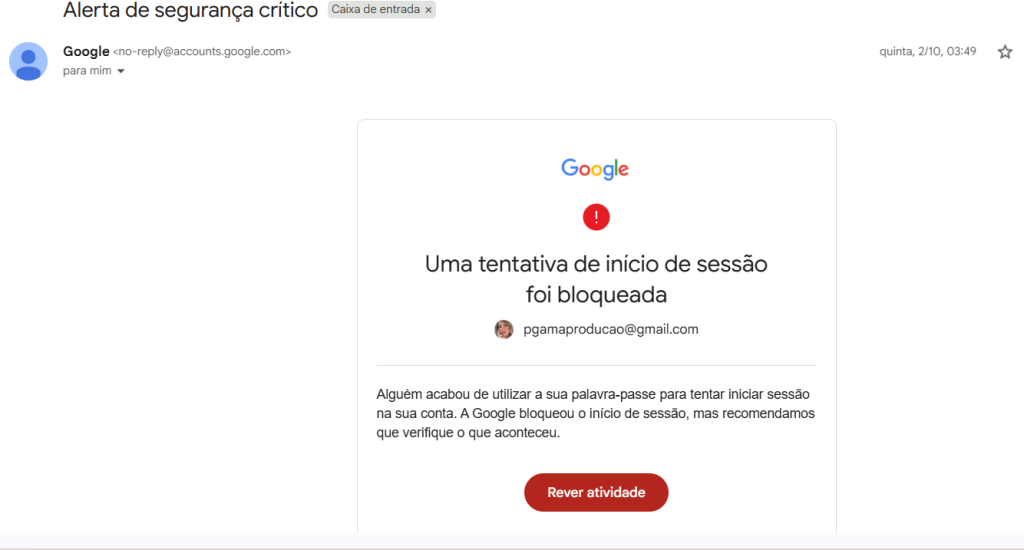Tap the "Rever atividade" button
The image size is (1024, 550).
596,492
